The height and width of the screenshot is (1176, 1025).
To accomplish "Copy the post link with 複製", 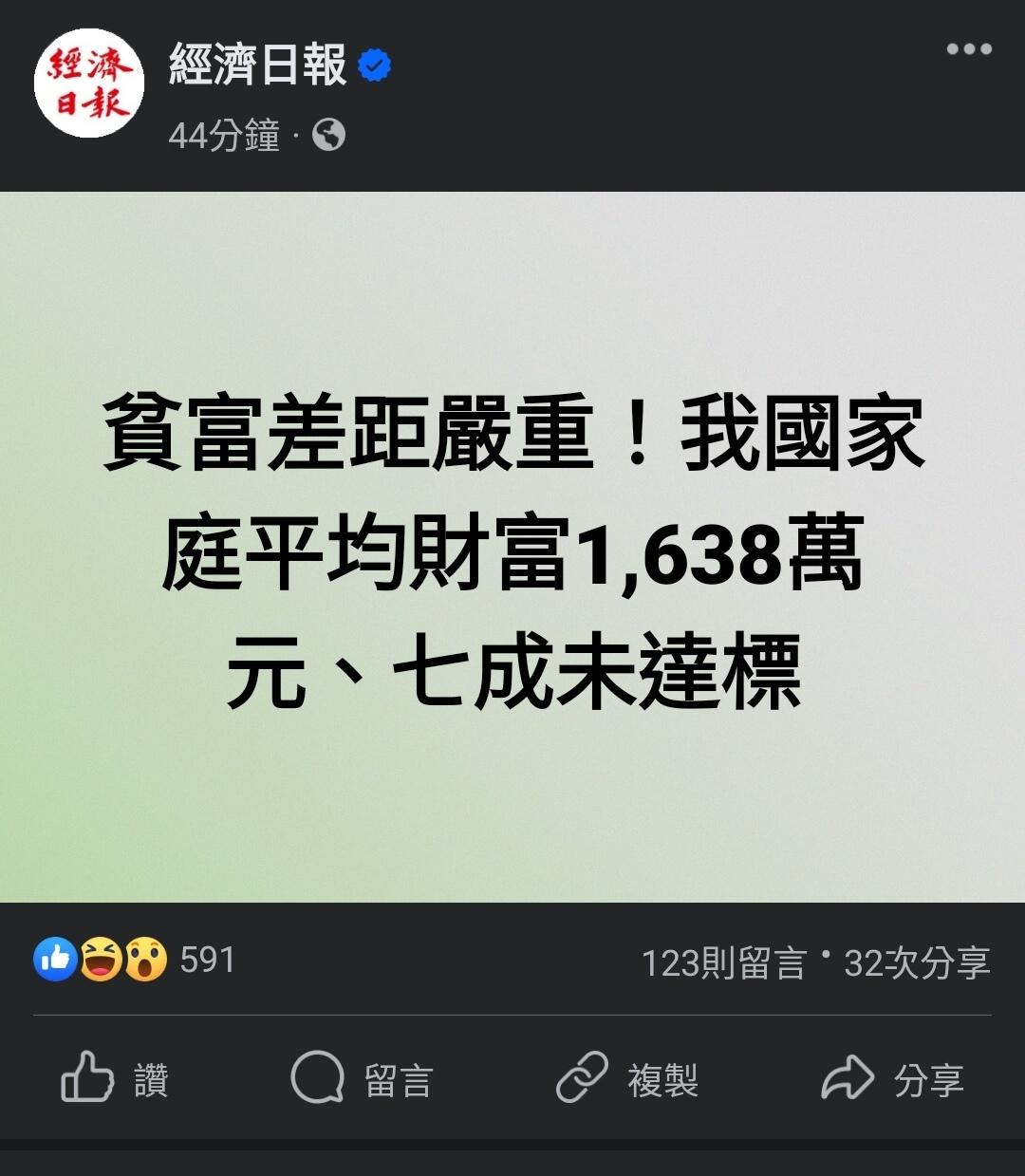I will tap(628, 1078).
